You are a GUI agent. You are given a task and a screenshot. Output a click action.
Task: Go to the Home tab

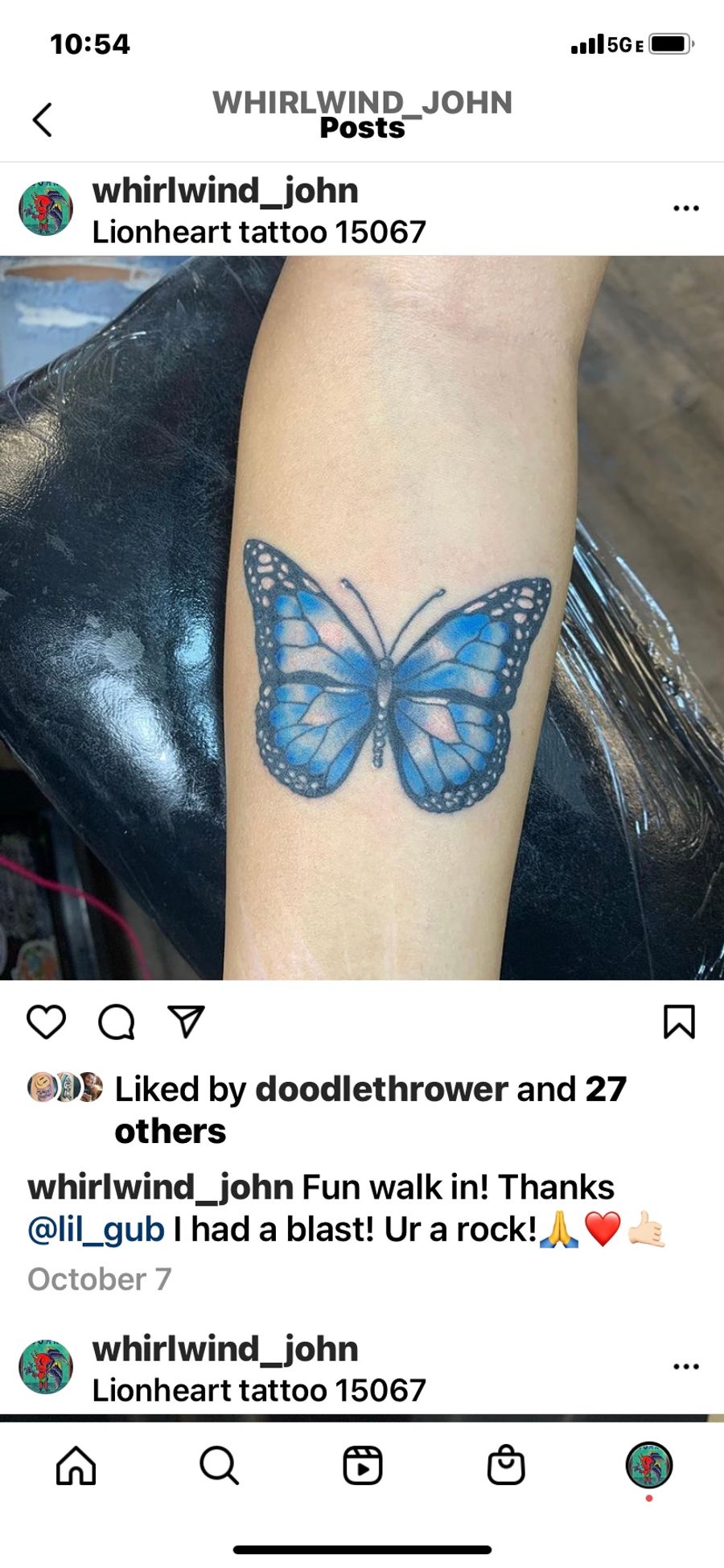coord(76,1465)
